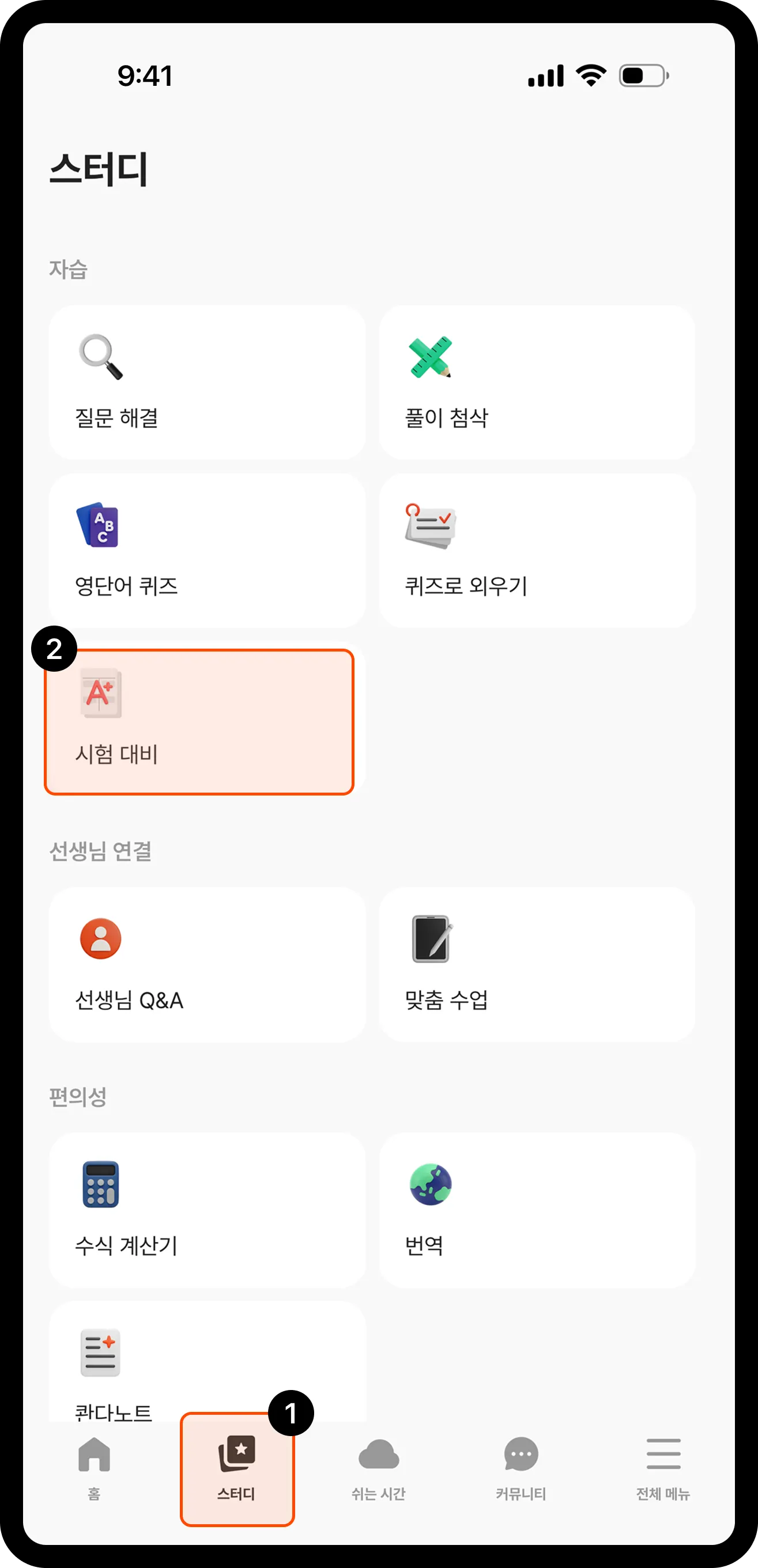Go to the 홈 tab
The height and width of the screenshot is (1568, 758).
point(95,1468)
